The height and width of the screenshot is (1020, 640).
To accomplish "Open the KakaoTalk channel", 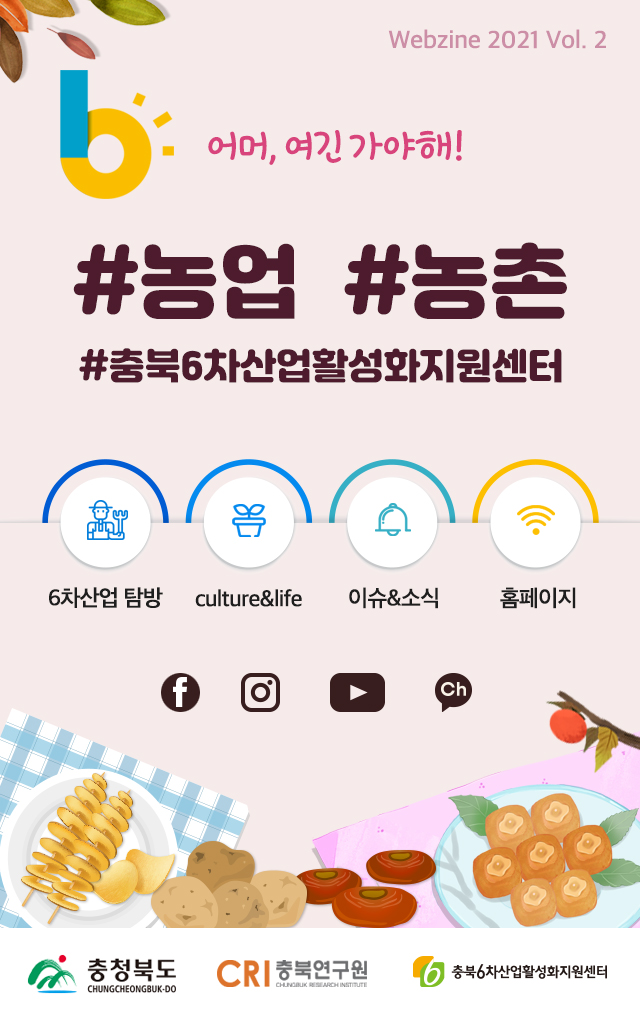I will pos(453,691).
